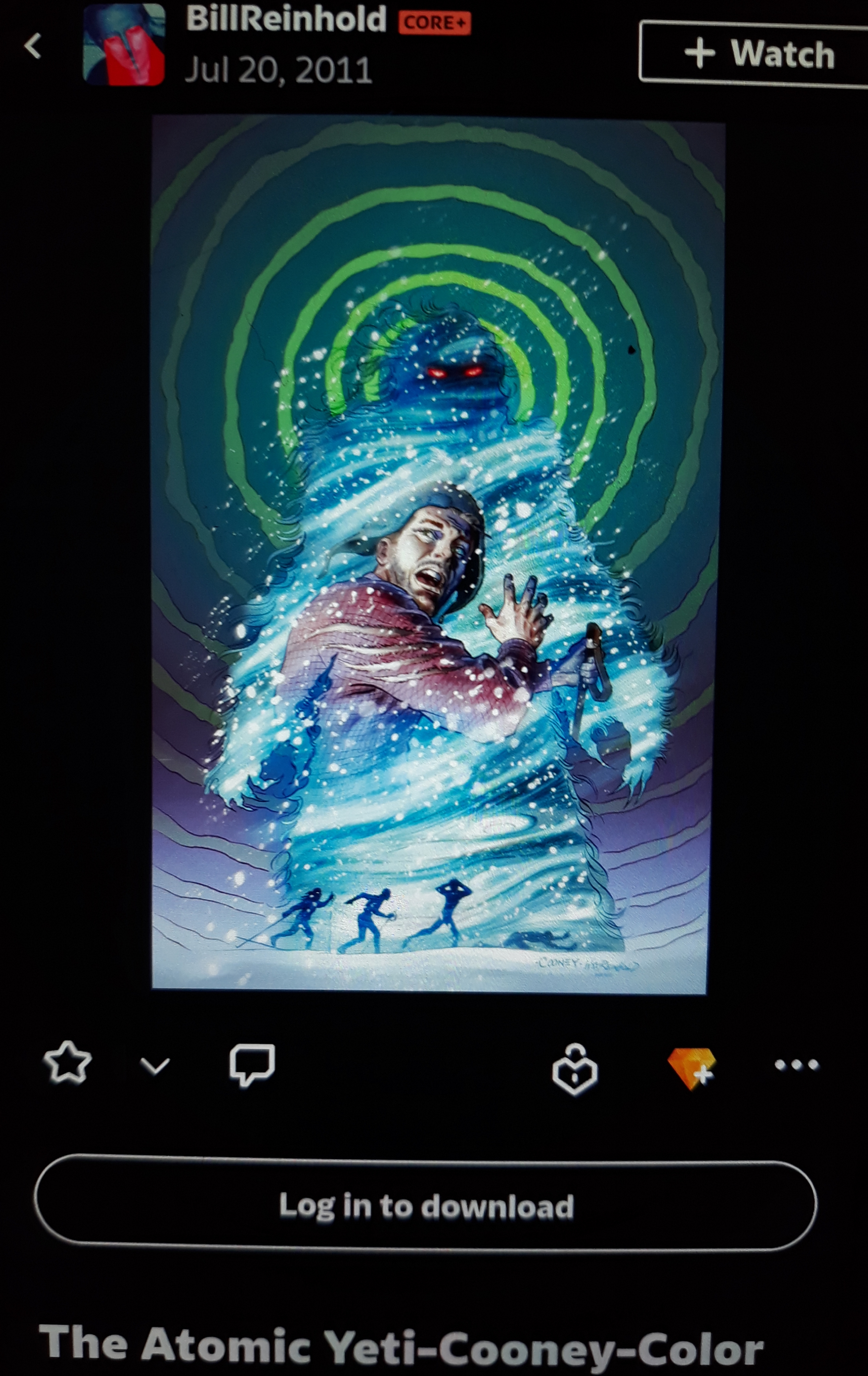Tap the unlock heart icon
868x1376 pixels.
[x=574, y=1068]
